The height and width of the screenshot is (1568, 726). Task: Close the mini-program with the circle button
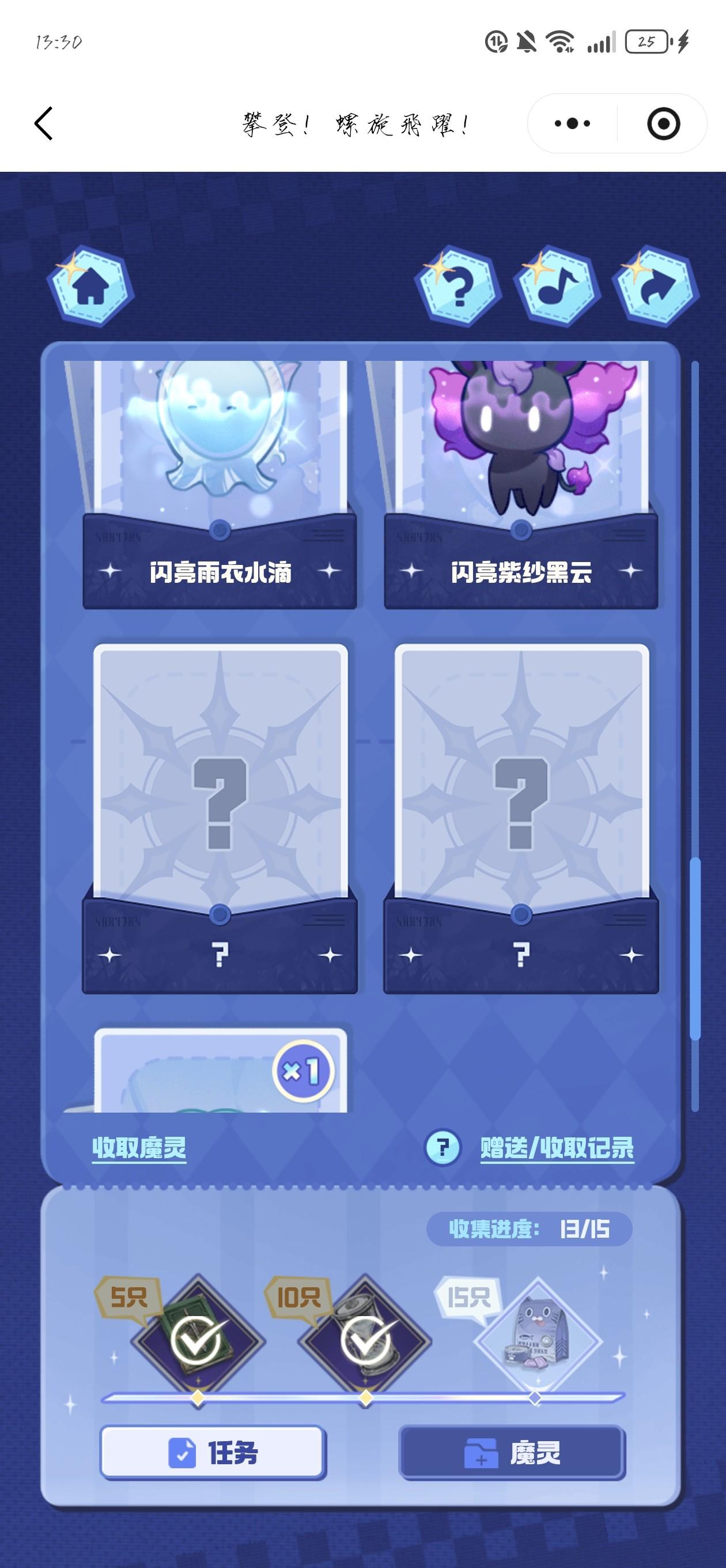point(663,123)
